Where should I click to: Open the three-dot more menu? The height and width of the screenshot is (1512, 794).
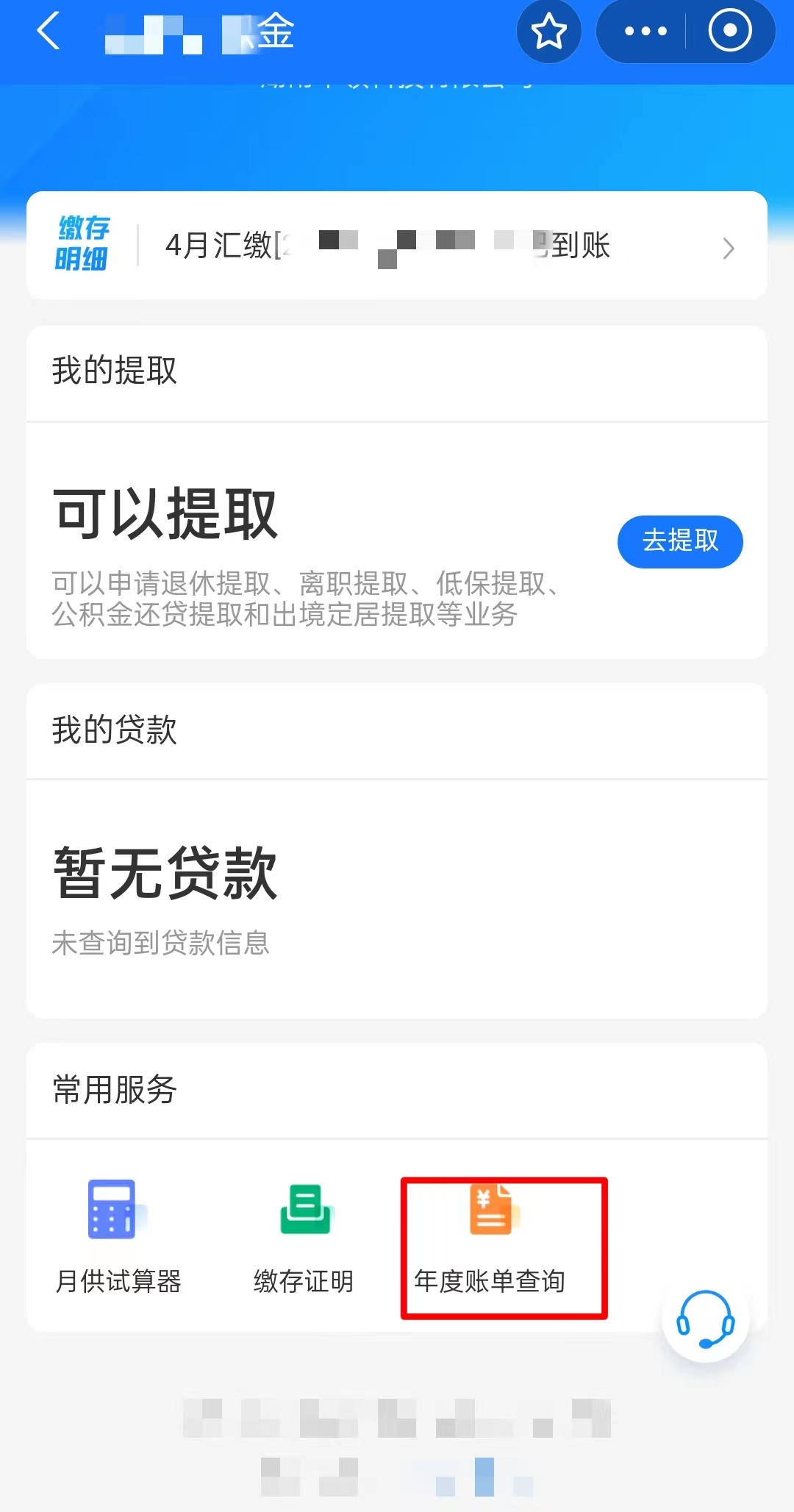pyautogui.click(x=645, y=32)
